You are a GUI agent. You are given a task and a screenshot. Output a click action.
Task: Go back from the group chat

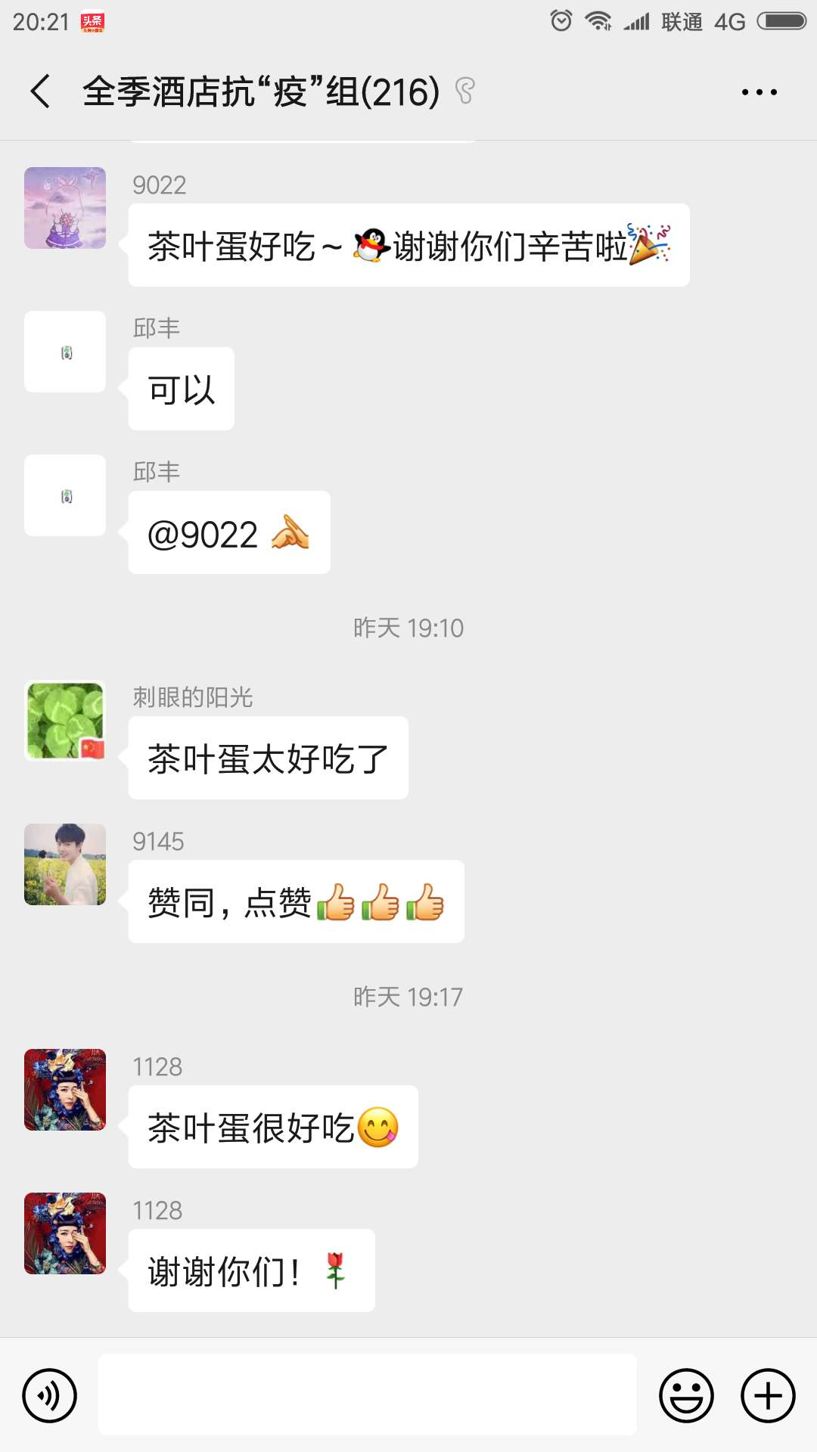click(x=40, y=92)
